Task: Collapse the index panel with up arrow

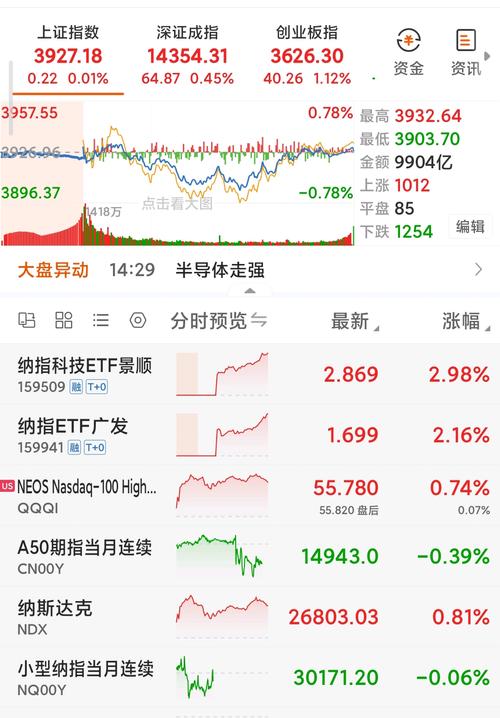Action: 250,291
